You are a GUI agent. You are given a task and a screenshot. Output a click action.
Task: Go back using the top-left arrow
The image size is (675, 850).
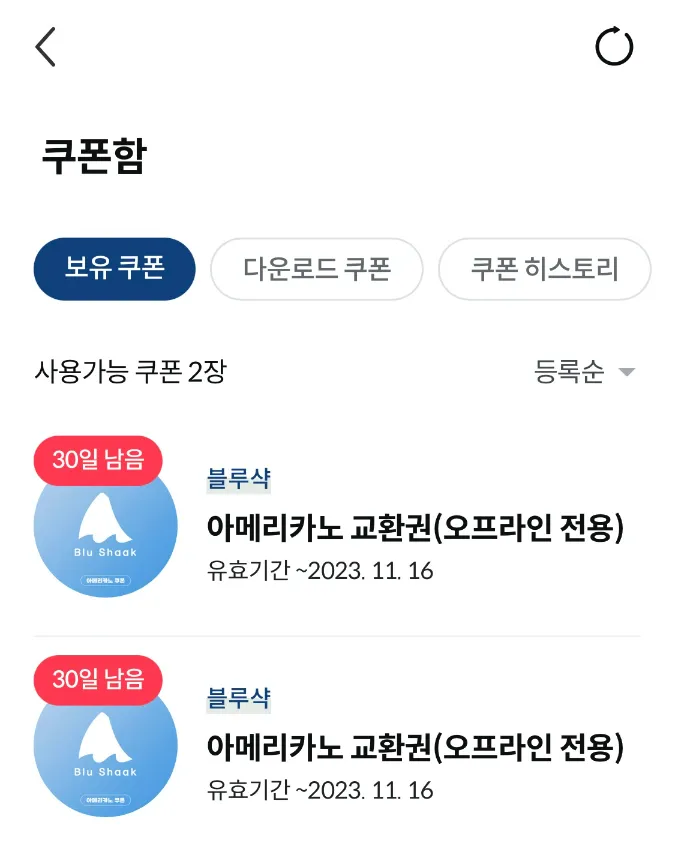(x=46, y=47)
